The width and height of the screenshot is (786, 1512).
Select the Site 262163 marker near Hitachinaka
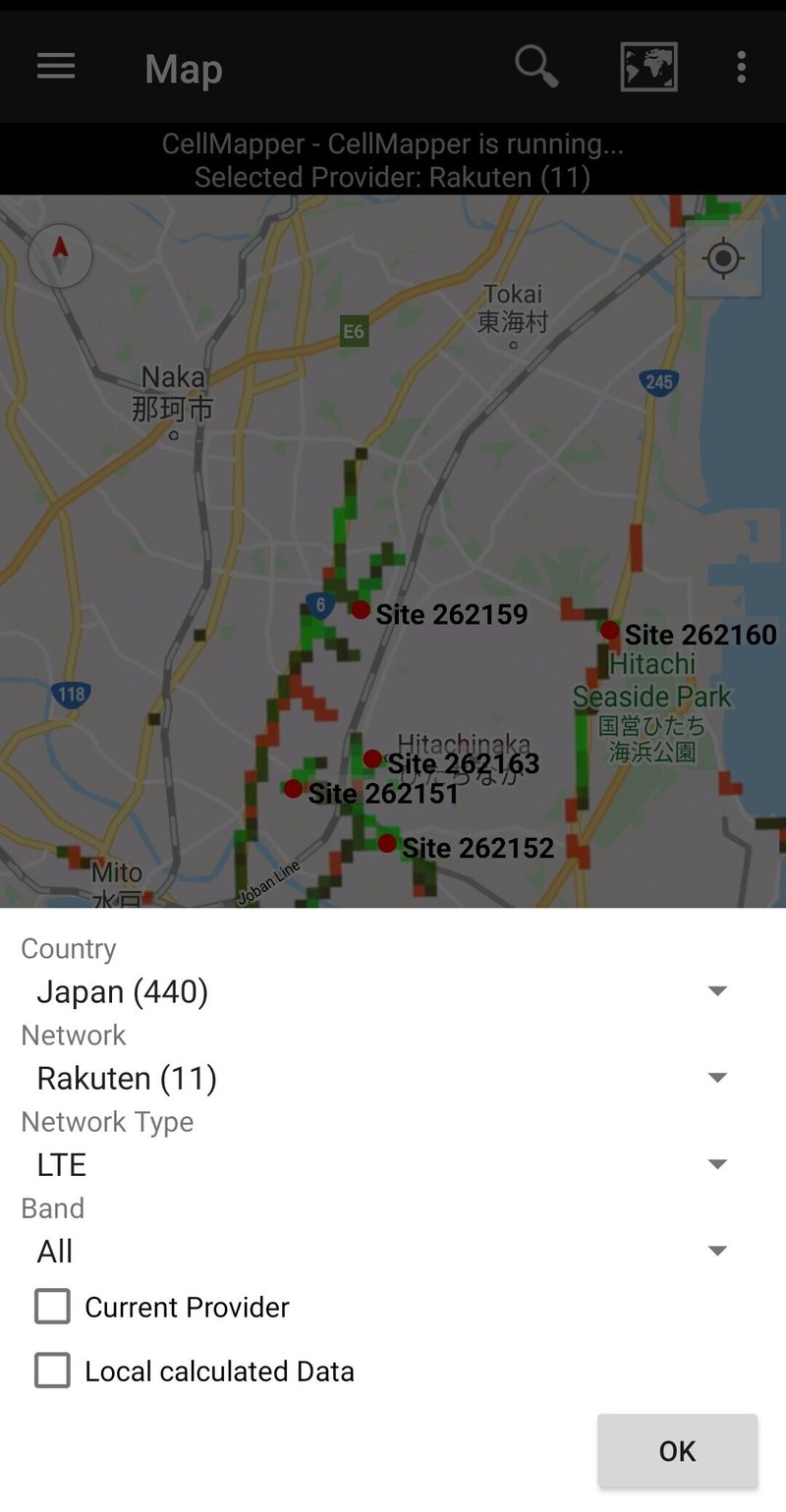point(371,757)
